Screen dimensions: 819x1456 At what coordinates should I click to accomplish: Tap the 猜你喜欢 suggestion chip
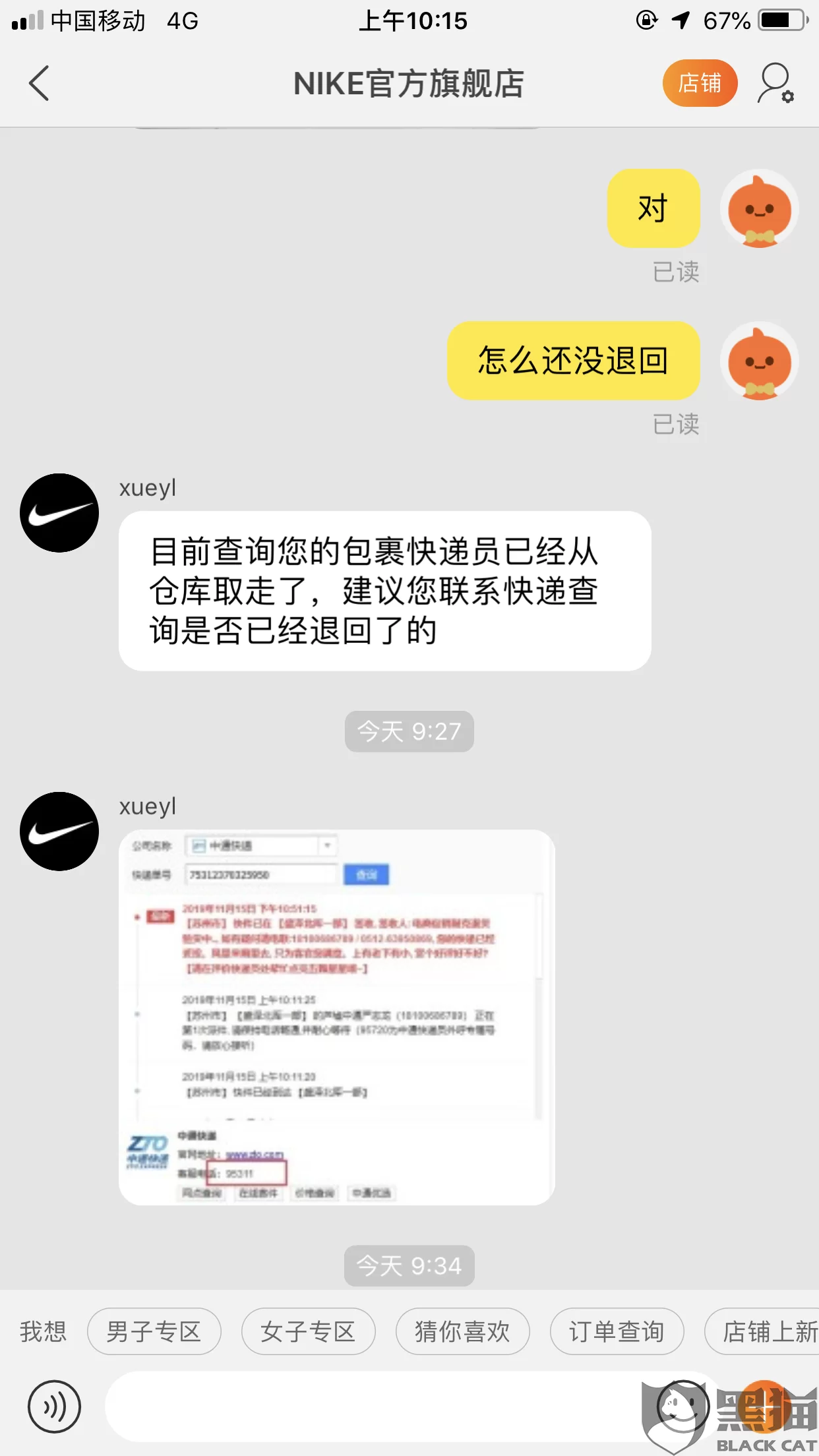(x=462, y=1331)
